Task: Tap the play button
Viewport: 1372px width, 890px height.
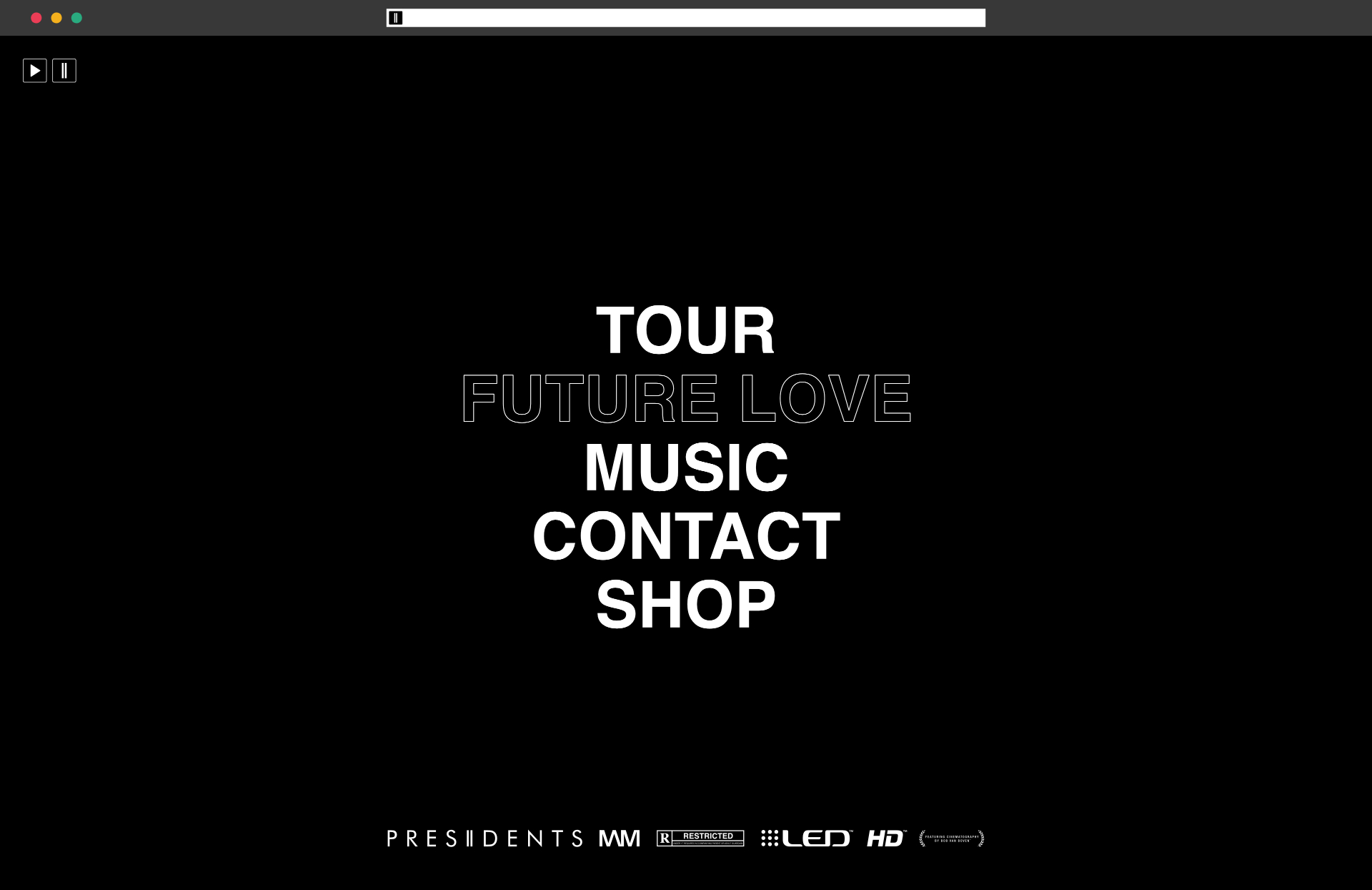Action: (x=35, y=71)
